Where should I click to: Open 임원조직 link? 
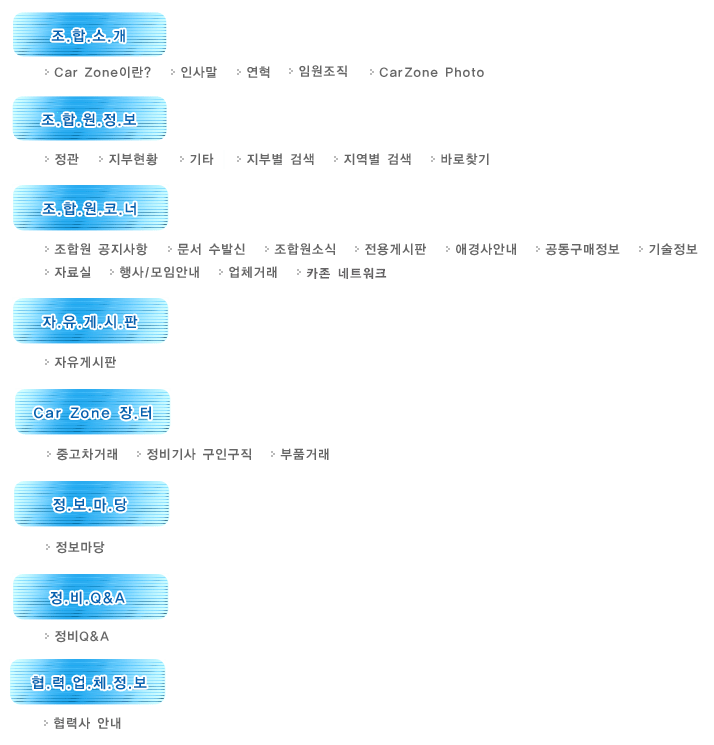coord(323,71)
